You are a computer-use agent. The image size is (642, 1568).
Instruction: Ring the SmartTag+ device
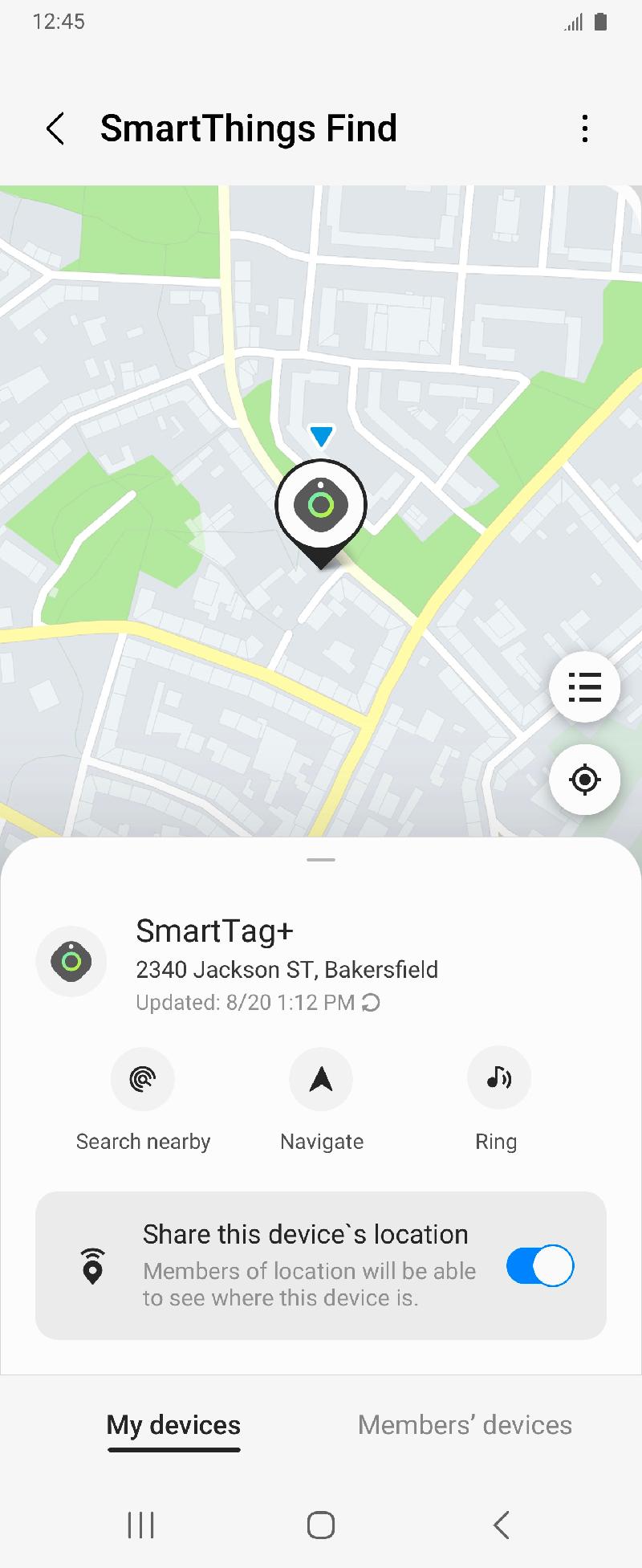(x=498, y=1079)
